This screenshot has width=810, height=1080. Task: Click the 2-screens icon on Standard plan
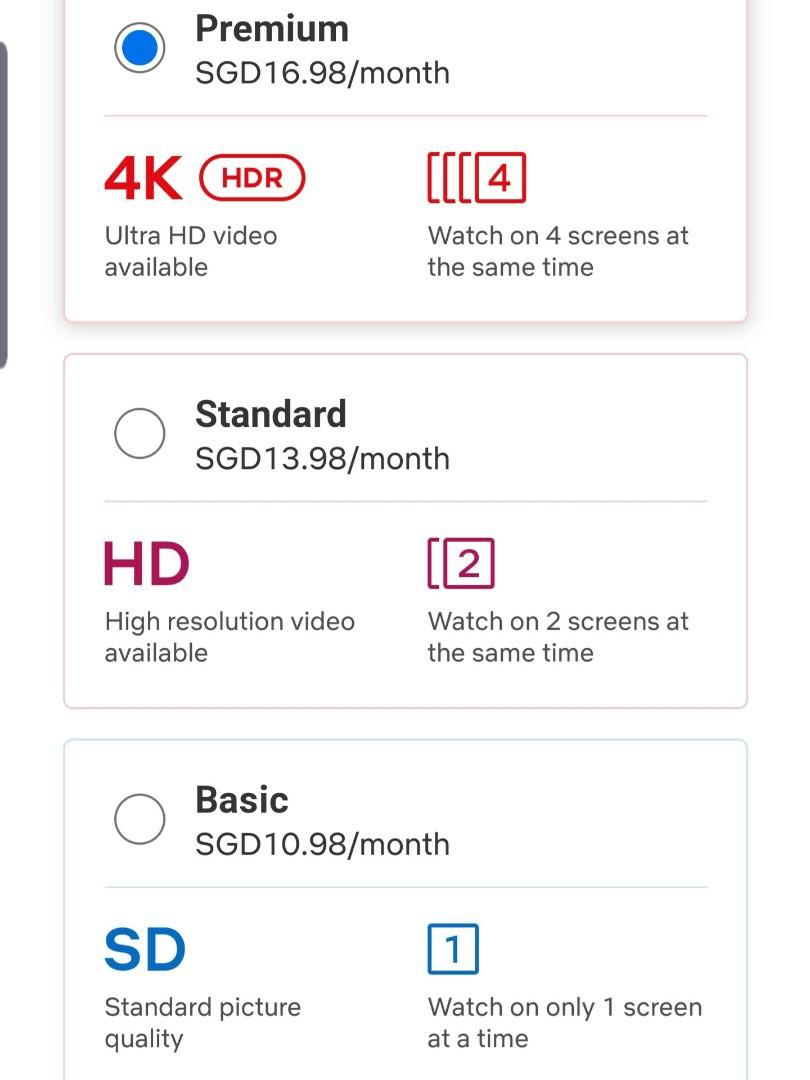click(461, 563)
